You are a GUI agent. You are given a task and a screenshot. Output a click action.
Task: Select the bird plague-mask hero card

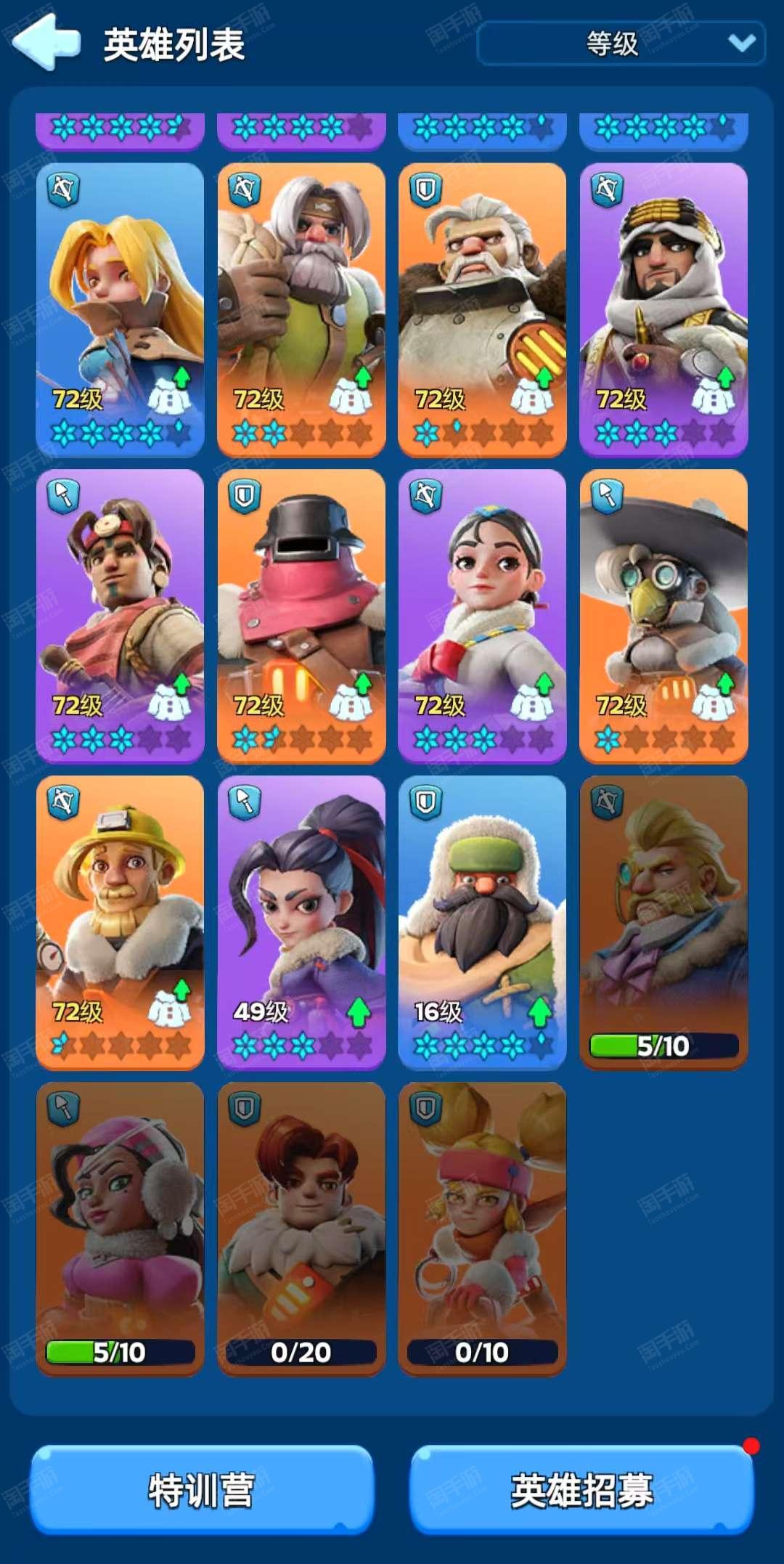[x=663, y=615]
